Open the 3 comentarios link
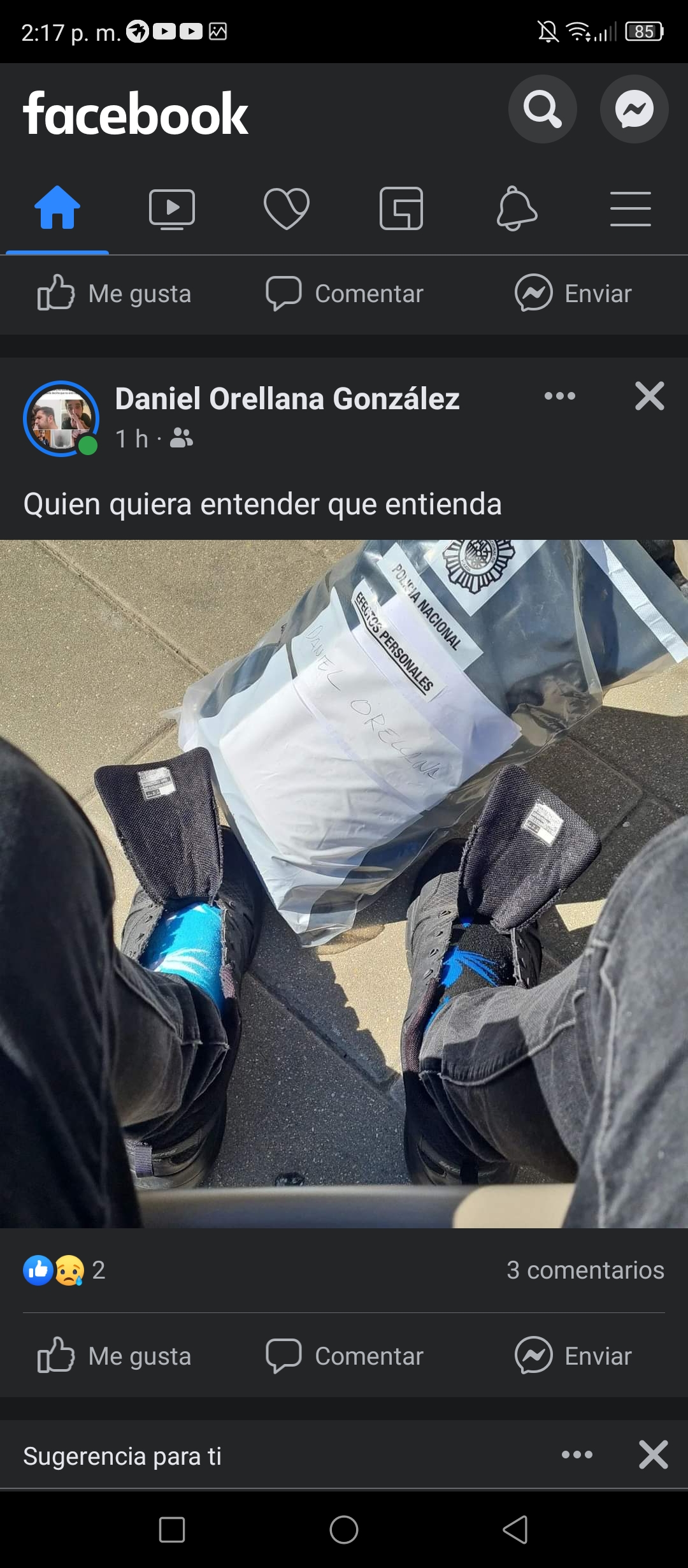 pyautogui.click(x=585, y=1270)
